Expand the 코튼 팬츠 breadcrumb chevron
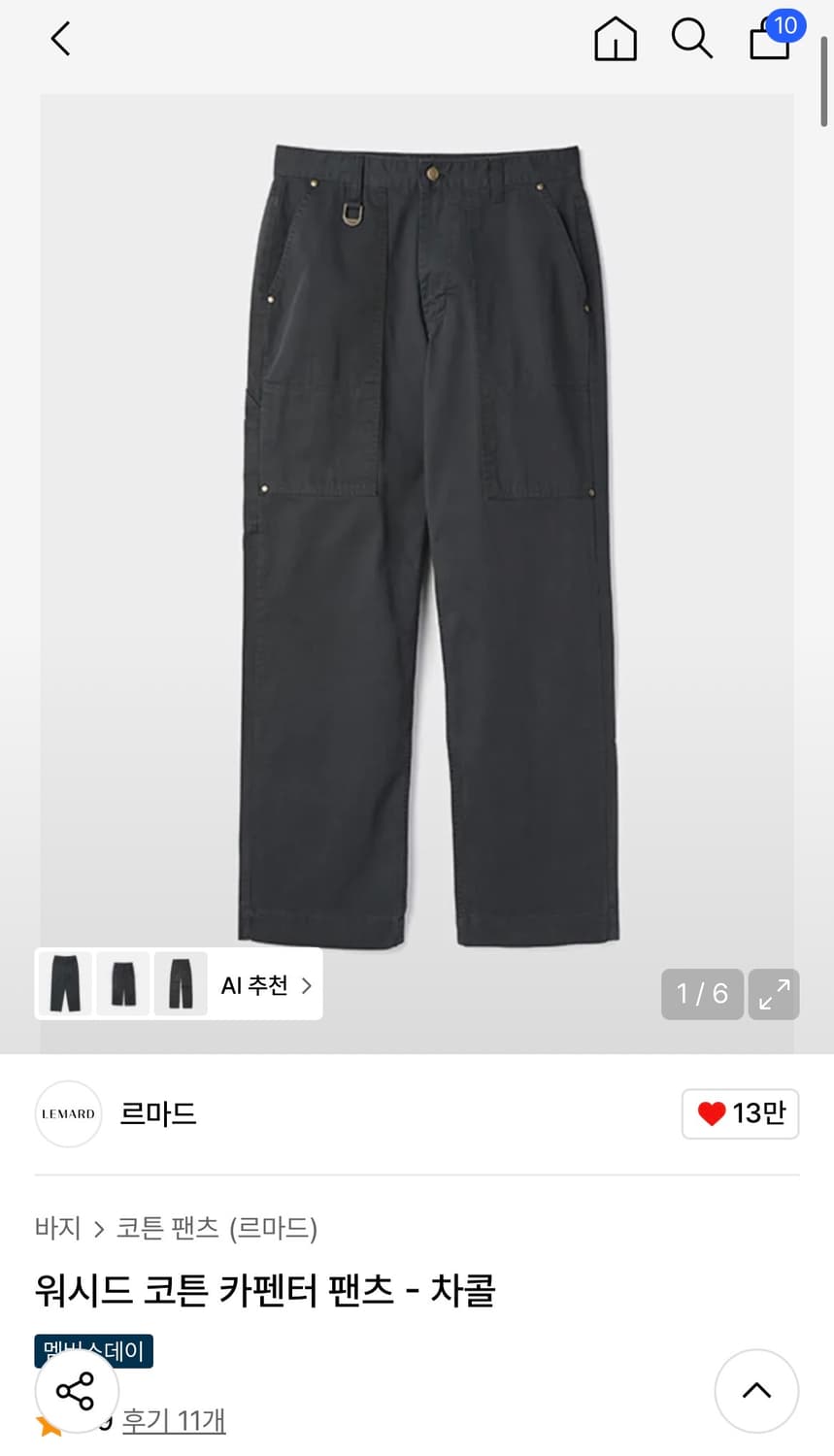The width and height of the screenshot is (834, 1456). (x=97, y=1229)
